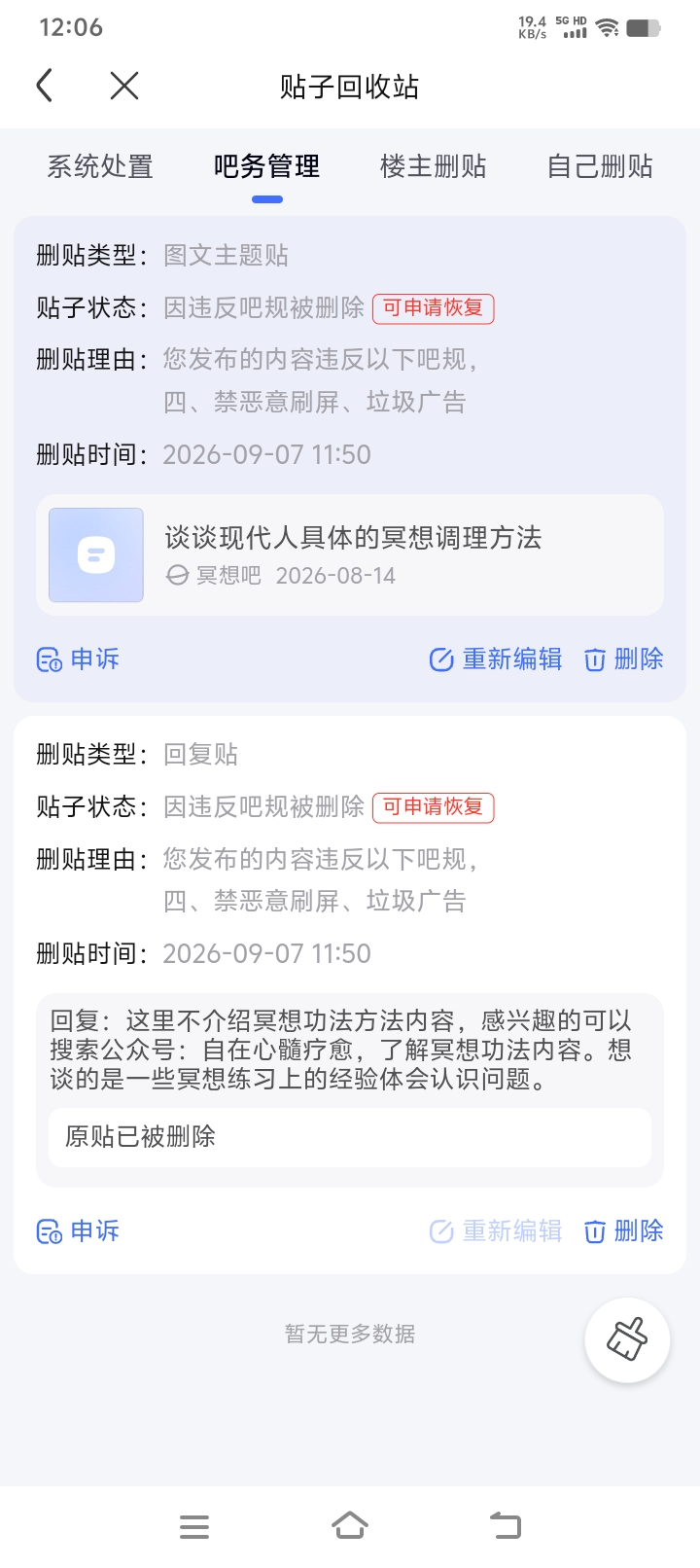Viewport: 700px width, 1568px height.
Task: Go back using the top-left arrow
Action: (x=44, y=86)
